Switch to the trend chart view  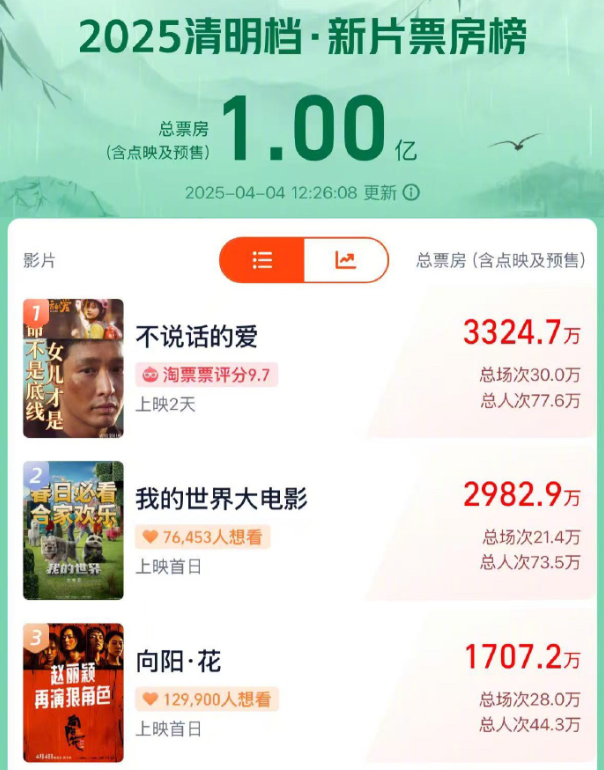345,260
